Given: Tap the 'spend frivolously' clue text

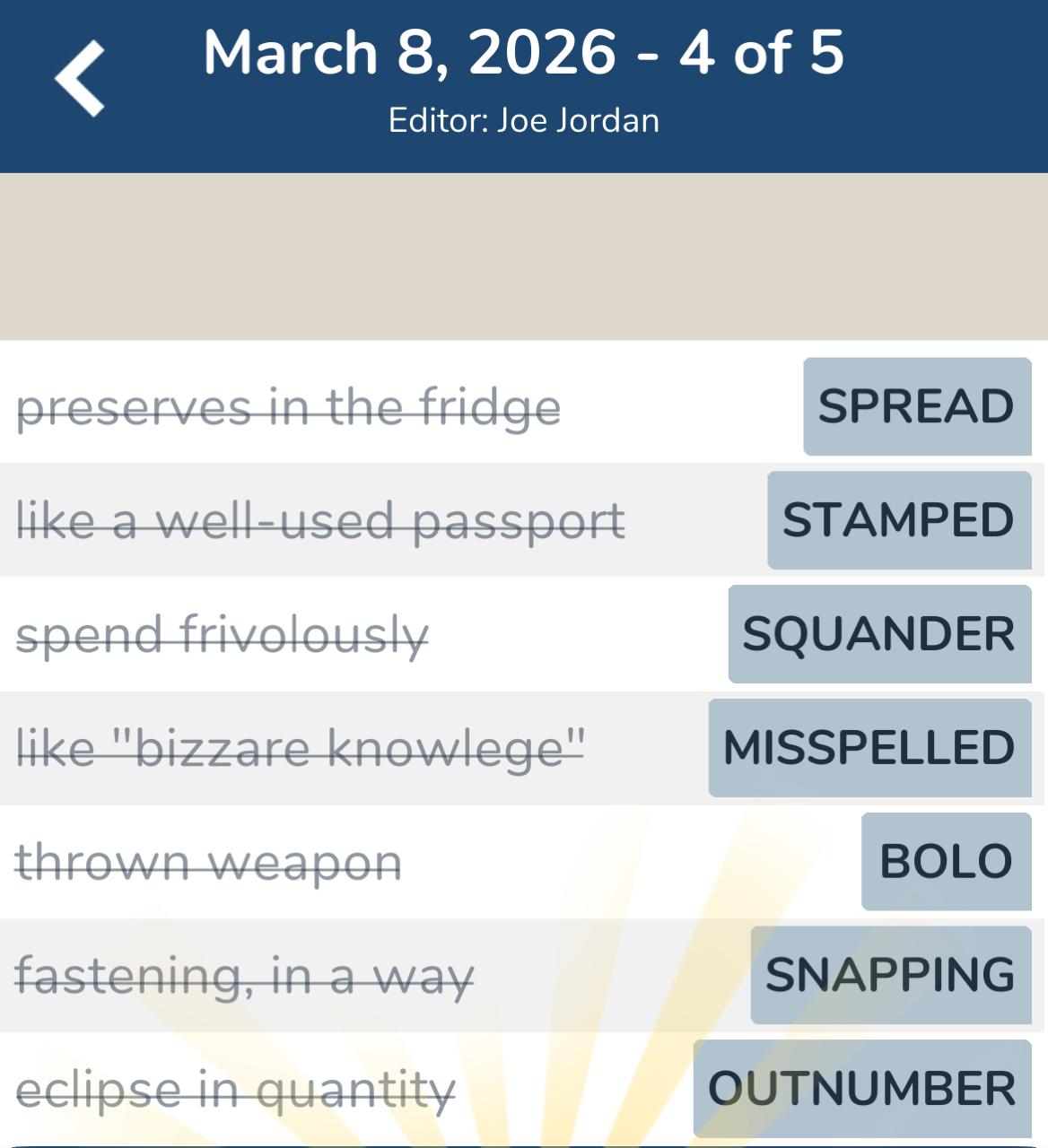Looking at the screenshot, I should coord(222,635).
